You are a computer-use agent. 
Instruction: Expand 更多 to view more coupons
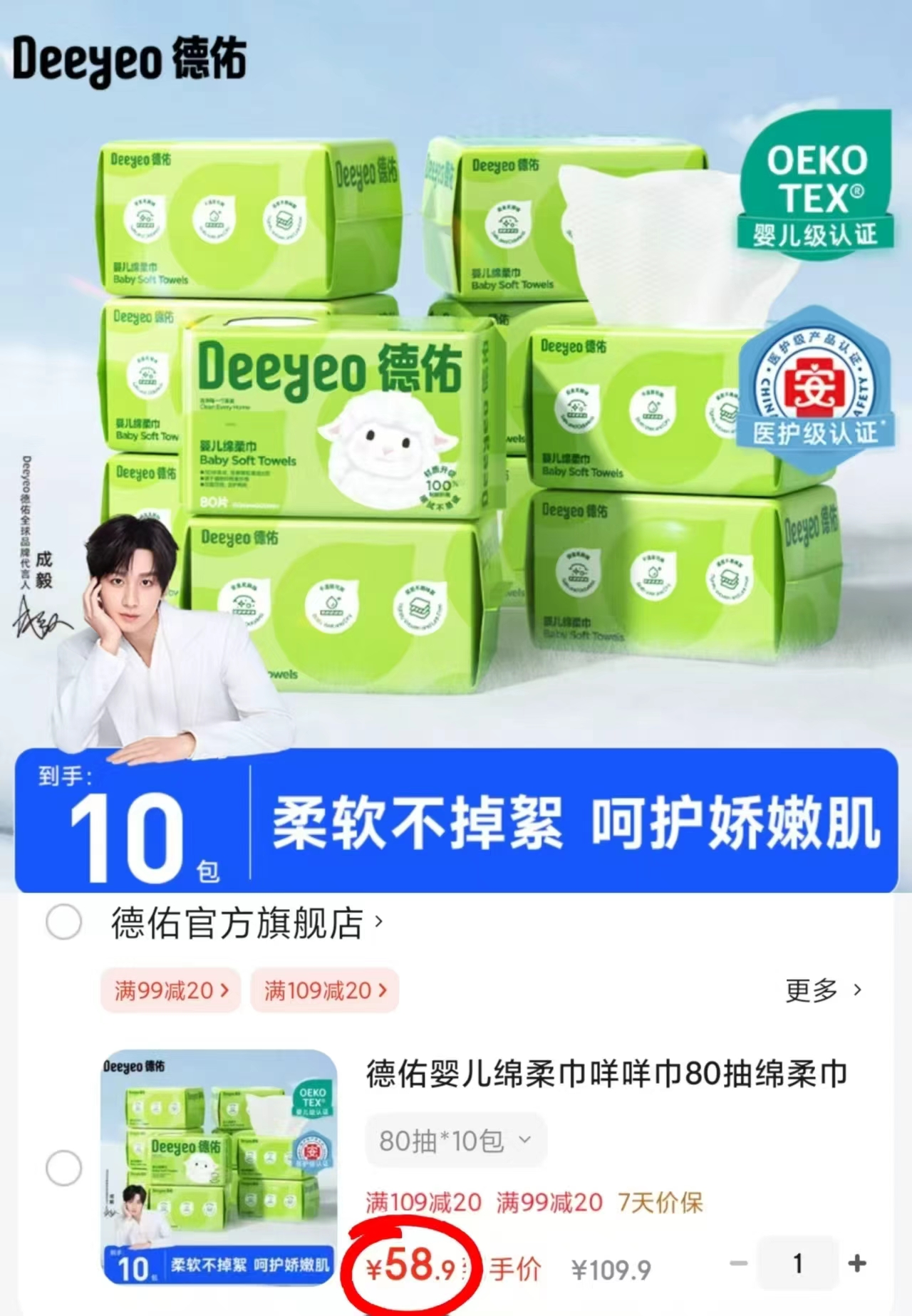(x=823, y=990)
